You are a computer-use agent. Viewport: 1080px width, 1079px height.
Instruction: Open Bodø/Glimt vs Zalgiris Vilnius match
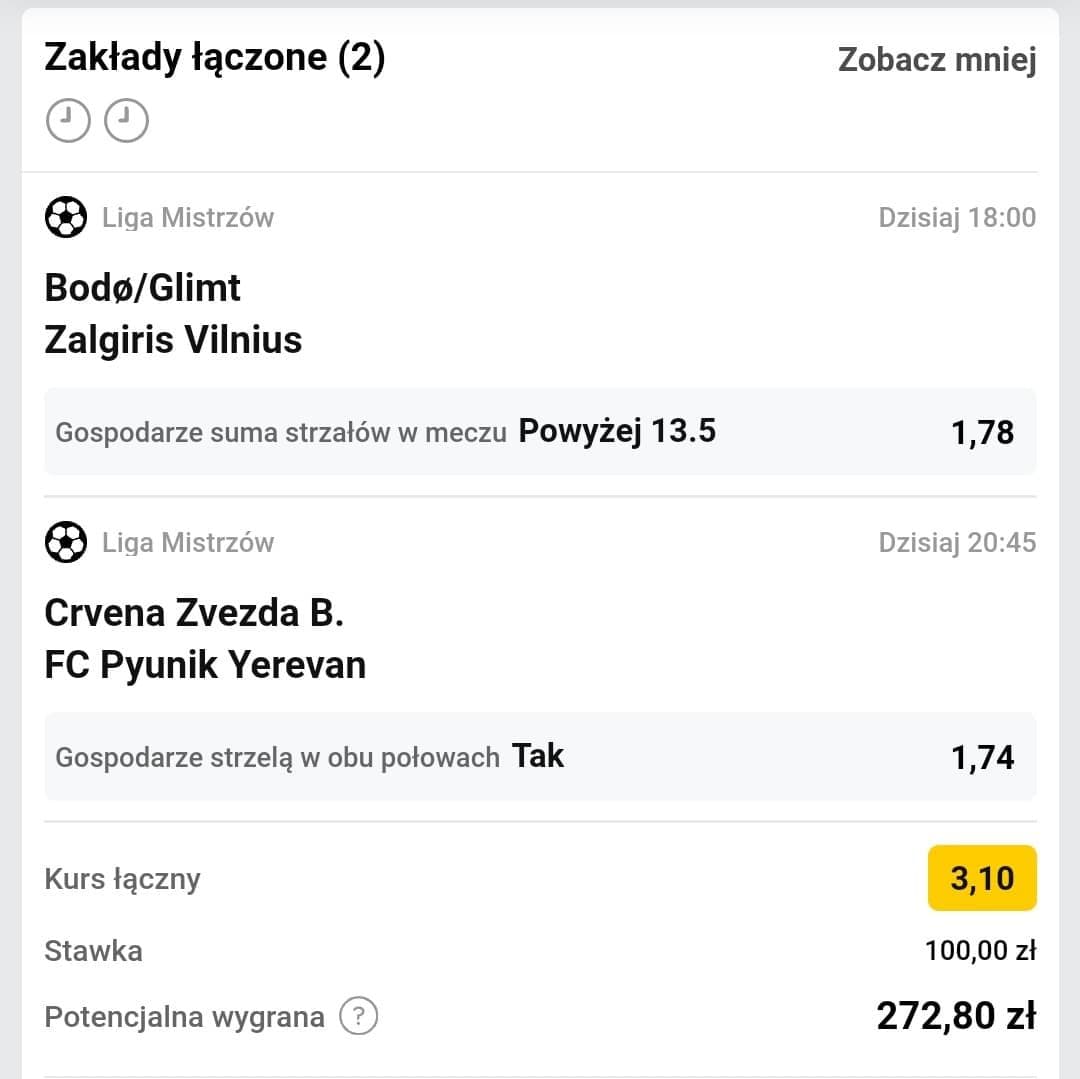pos(173,313)
